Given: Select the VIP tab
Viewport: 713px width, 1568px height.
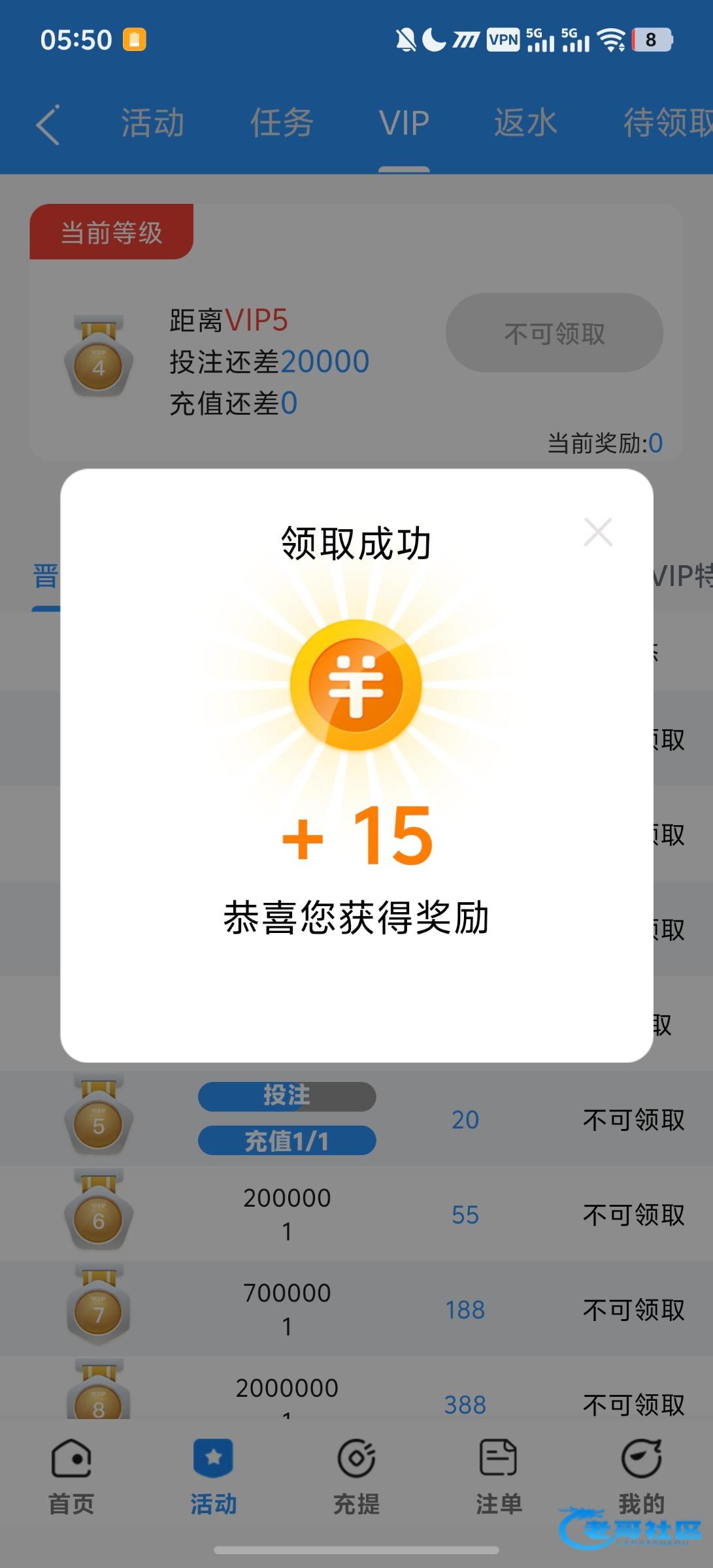Looking at the screenshot, I should tap(404, 123).
